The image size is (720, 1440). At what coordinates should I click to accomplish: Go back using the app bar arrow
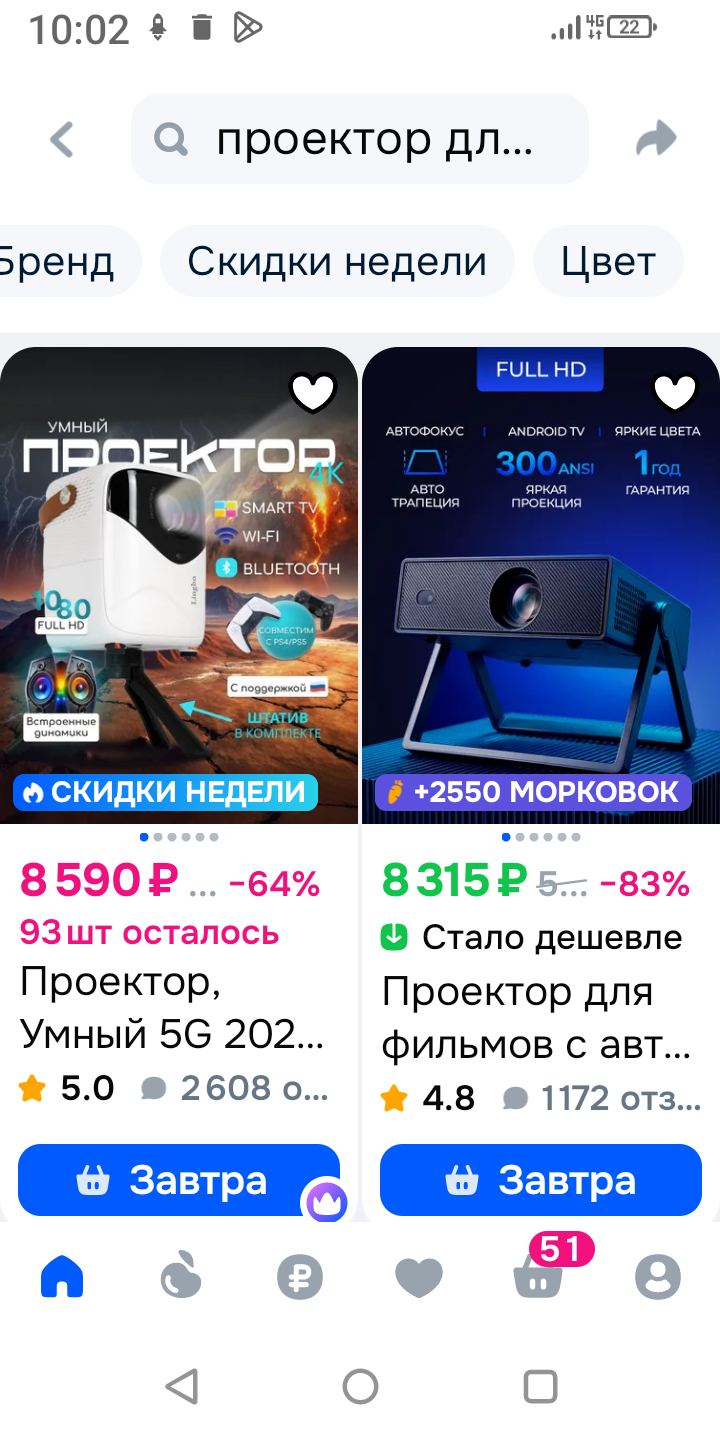pyautogui.click(x=62, y=139)
